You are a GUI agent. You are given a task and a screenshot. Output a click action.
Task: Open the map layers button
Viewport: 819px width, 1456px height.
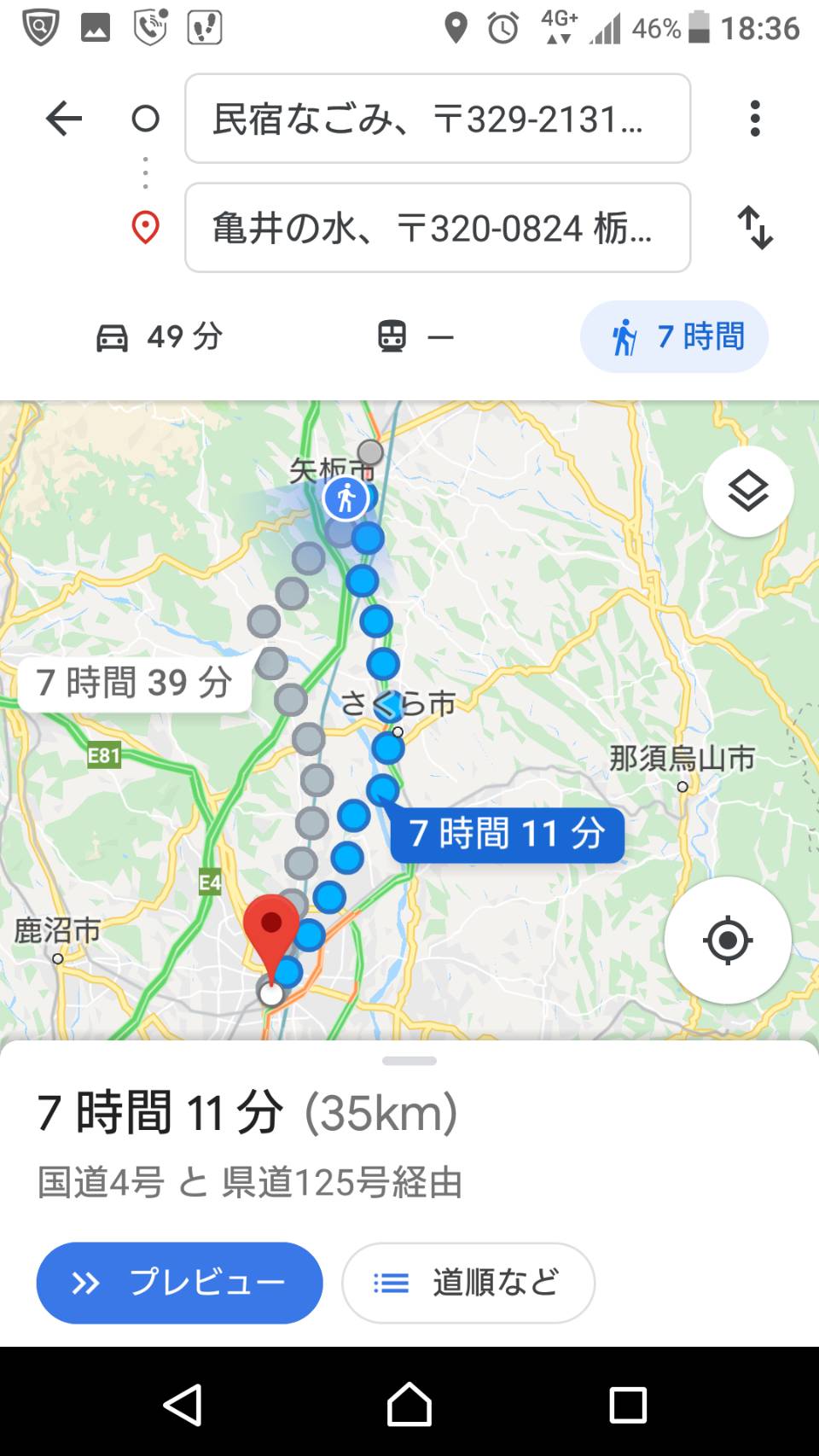click(747, 492)
